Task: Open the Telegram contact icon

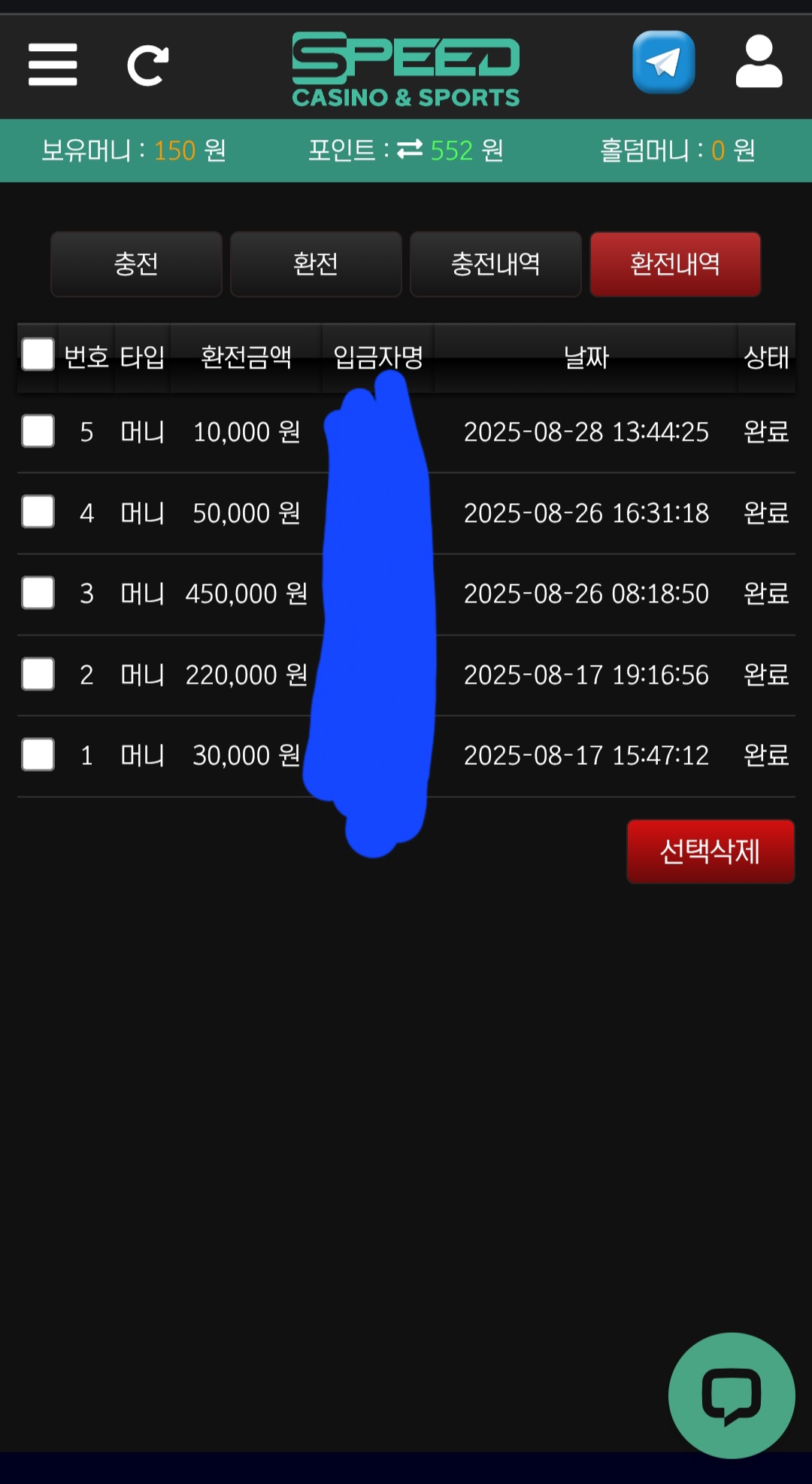Action: (663, 62)
